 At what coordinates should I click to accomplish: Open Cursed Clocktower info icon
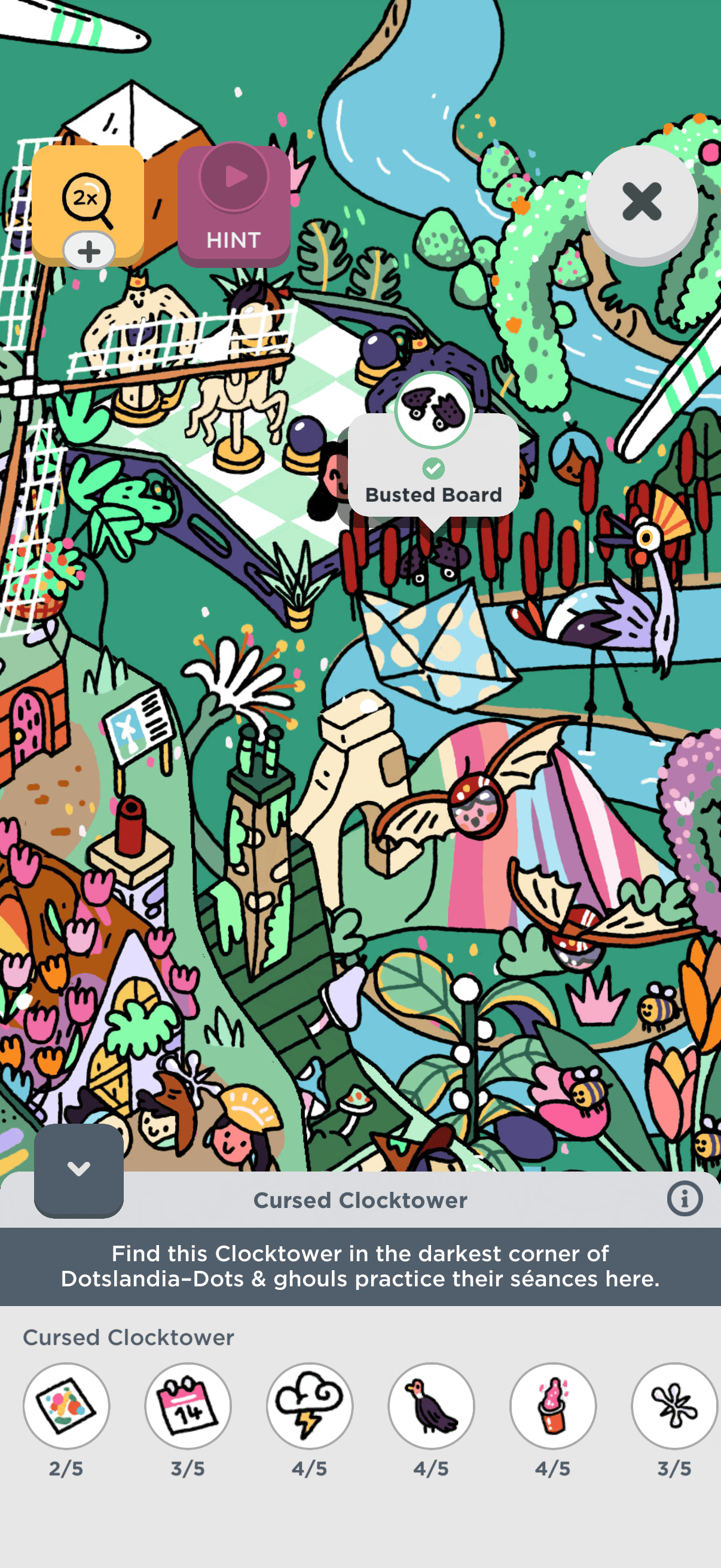click(x=685, y=1199)
